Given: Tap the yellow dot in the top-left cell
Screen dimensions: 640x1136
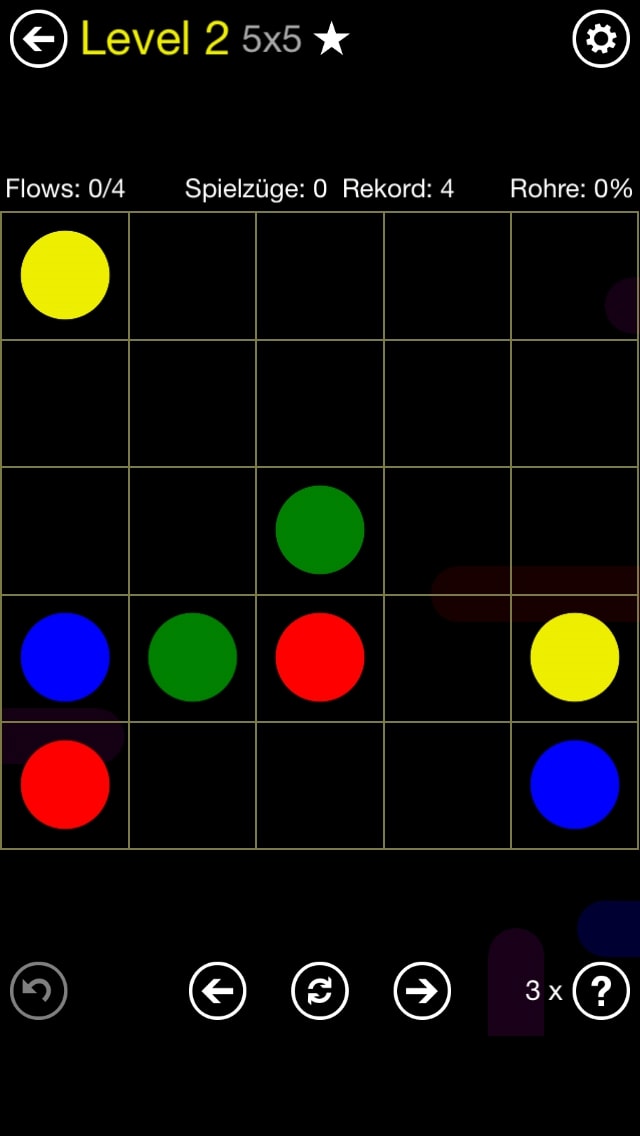Looking at the screenshot, I should coord(65,275).
